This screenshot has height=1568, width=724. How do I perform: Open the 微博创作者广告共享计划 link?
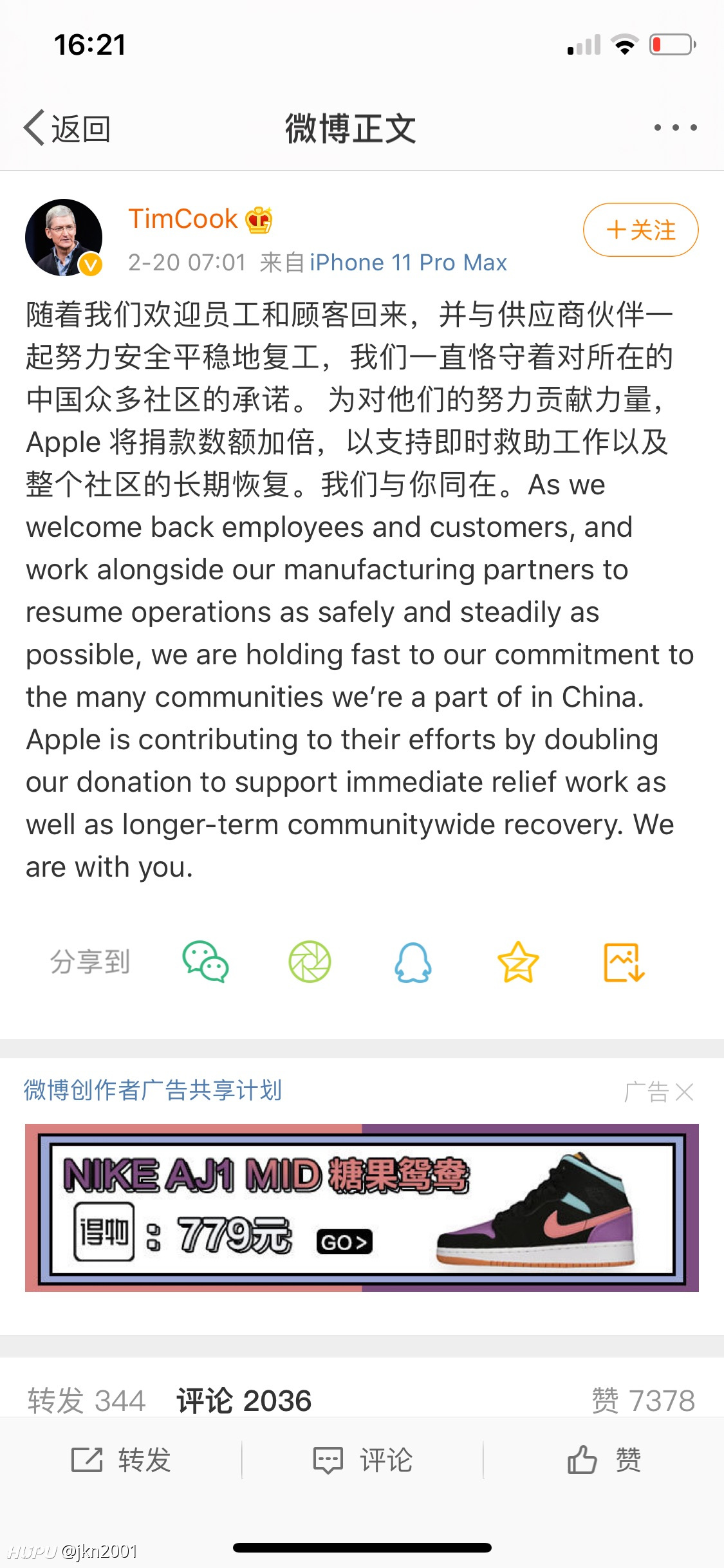153,1090
